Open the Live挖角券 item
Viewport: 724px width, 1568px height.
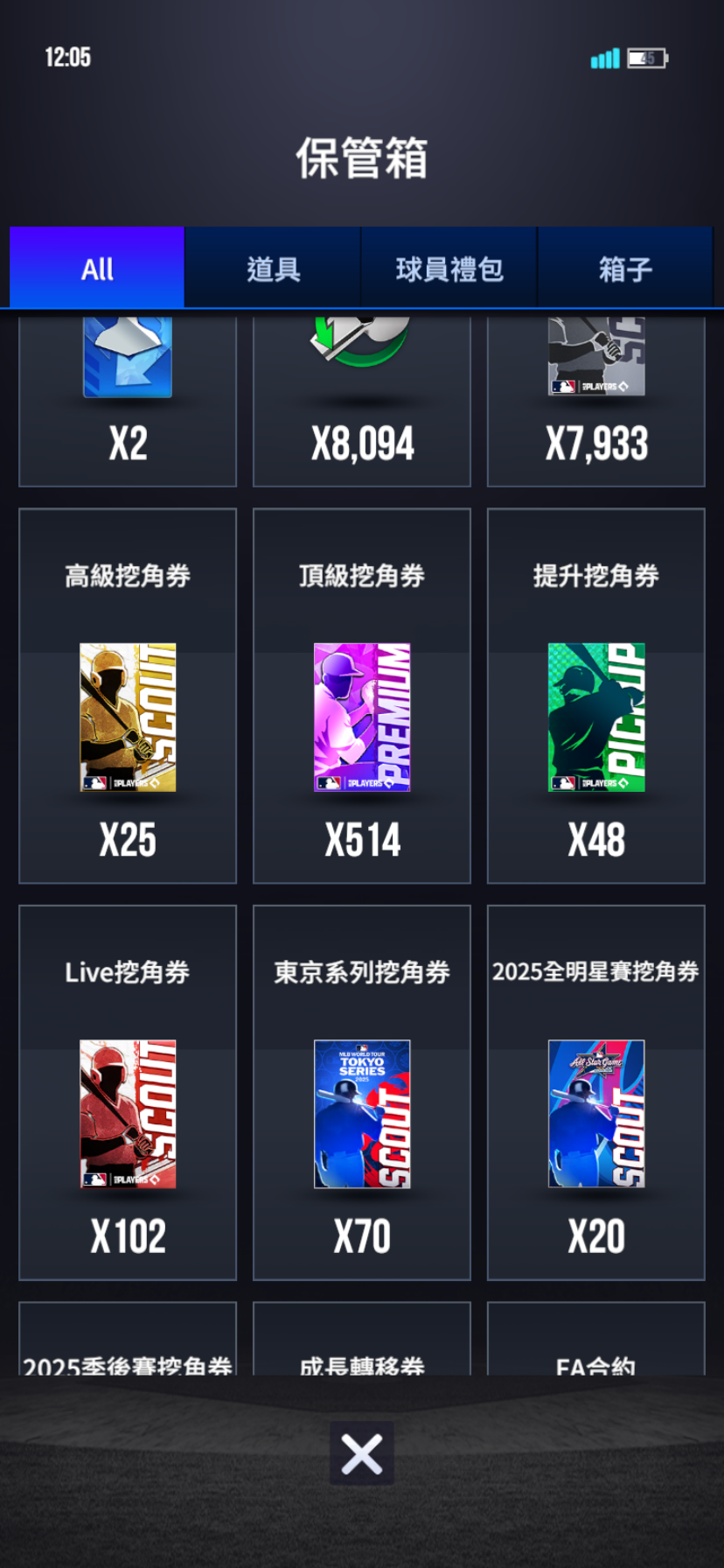[x=128, y=1092]
